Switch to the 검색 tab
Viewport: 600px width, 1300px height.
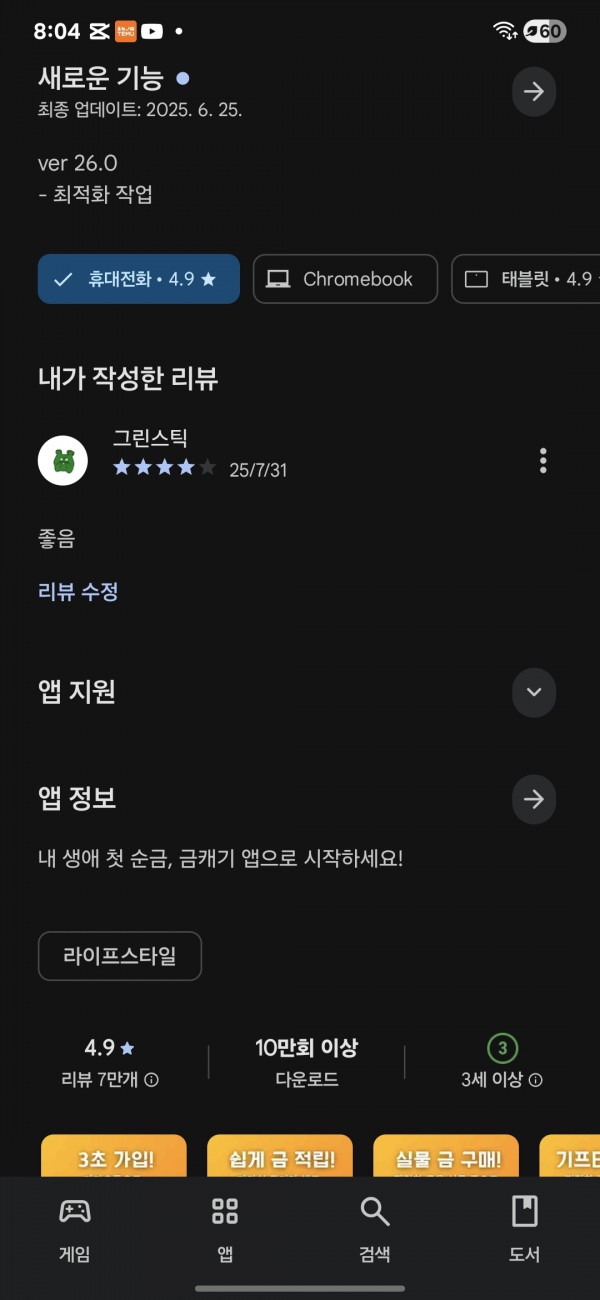375,1230
